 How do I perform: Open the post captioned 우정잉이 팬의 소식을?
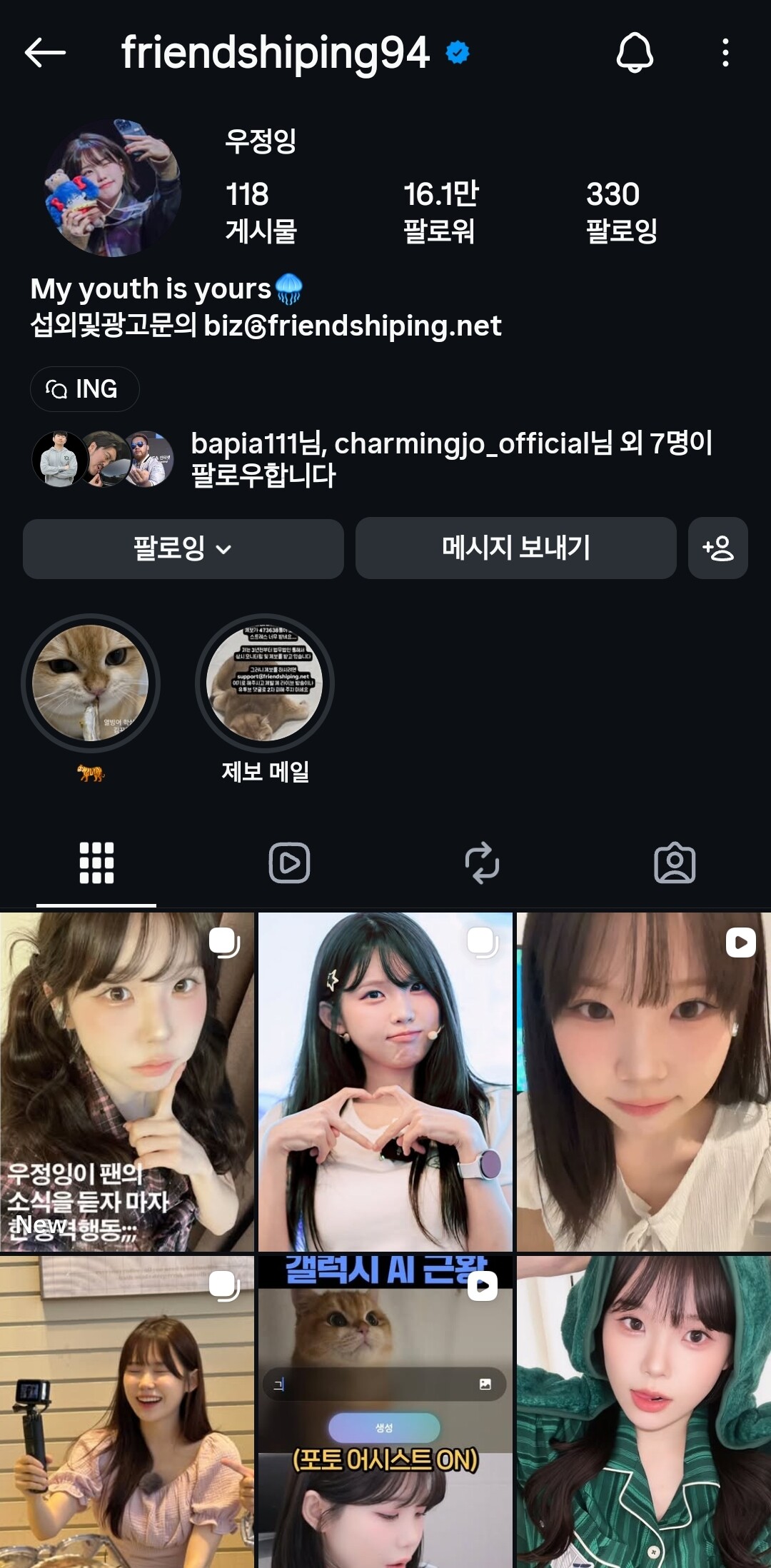coord(127,1082)
